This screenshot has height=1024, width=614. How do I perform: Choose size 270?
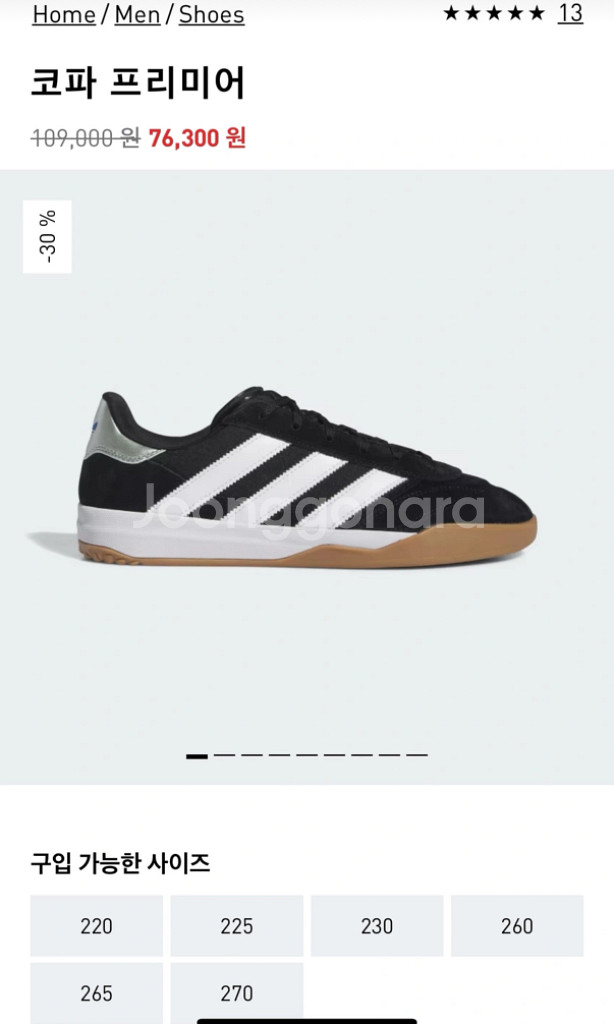tap(237, 993)
